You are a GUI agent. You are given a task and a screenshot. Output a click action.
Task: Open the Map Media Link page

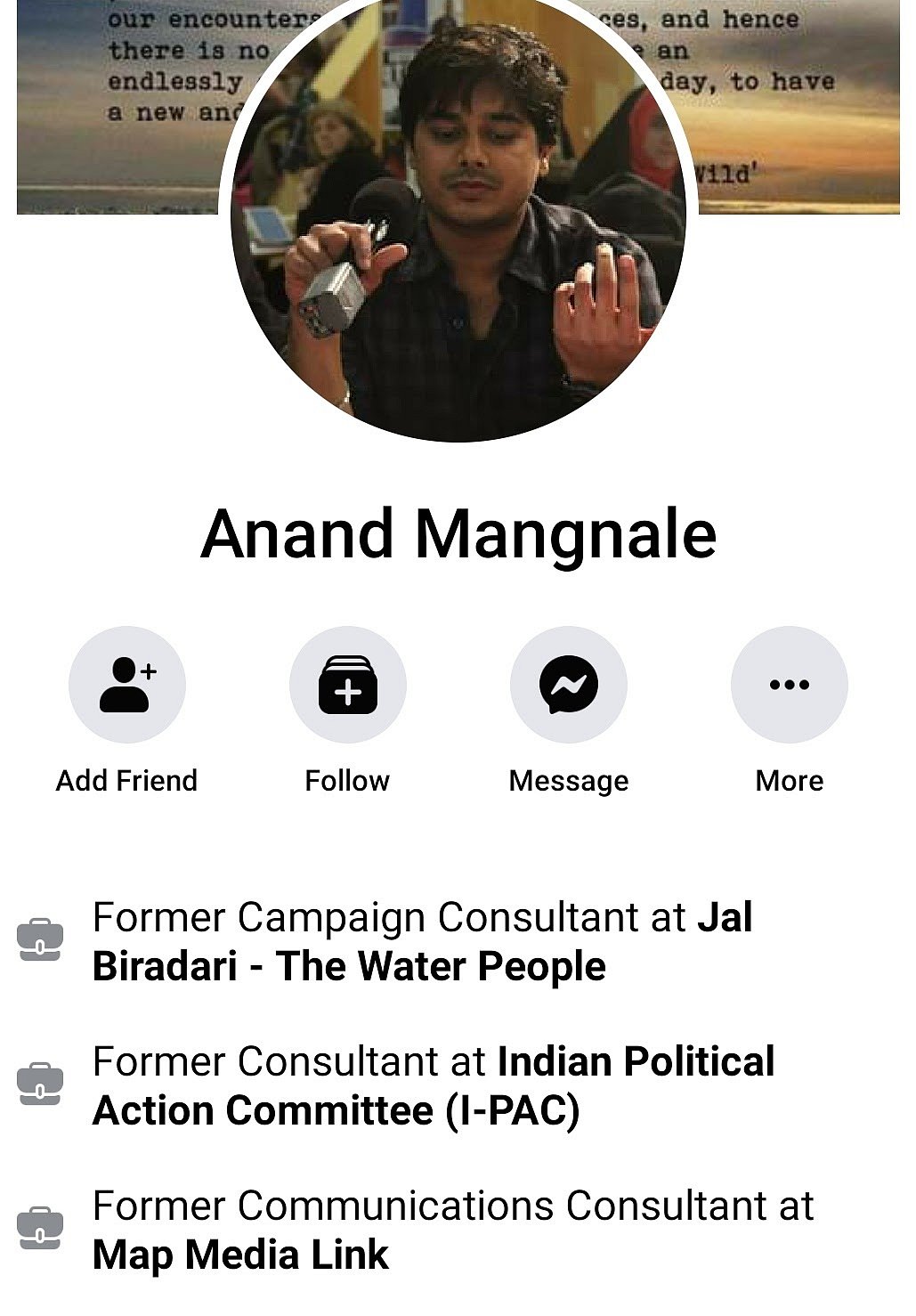(240, 1255)
